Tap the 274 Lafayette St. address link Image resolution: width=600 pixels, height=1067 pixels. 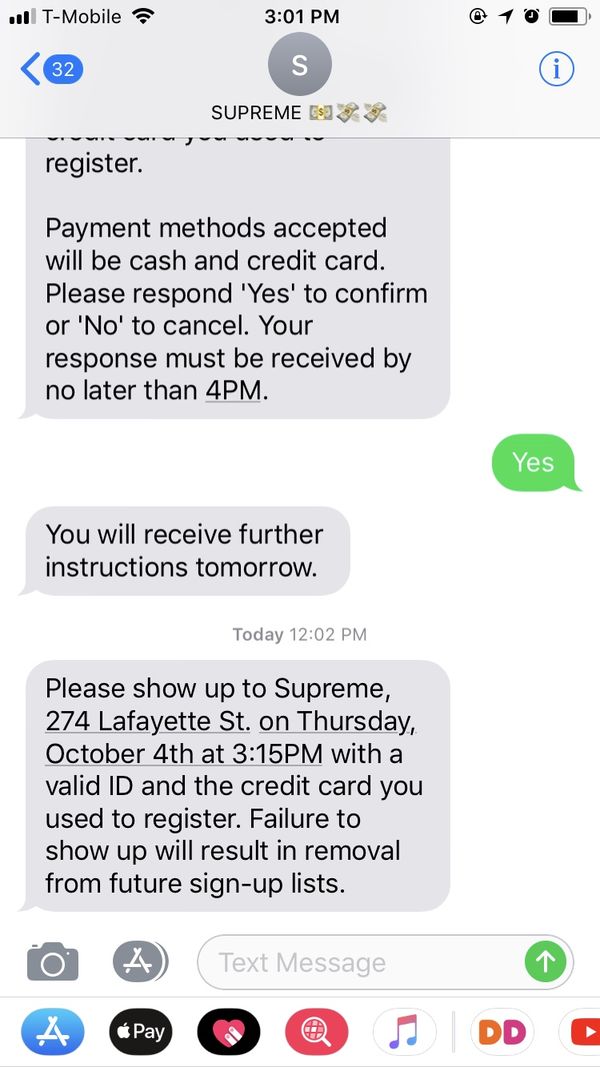[x=148, y=721]
